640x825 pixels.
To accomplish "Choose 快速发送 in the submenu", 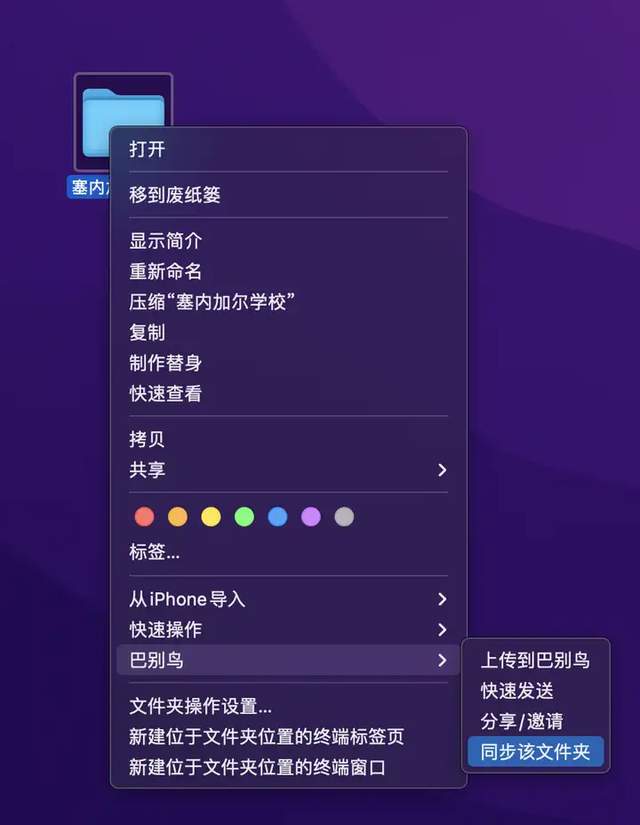I will click(x=535, y=691).
